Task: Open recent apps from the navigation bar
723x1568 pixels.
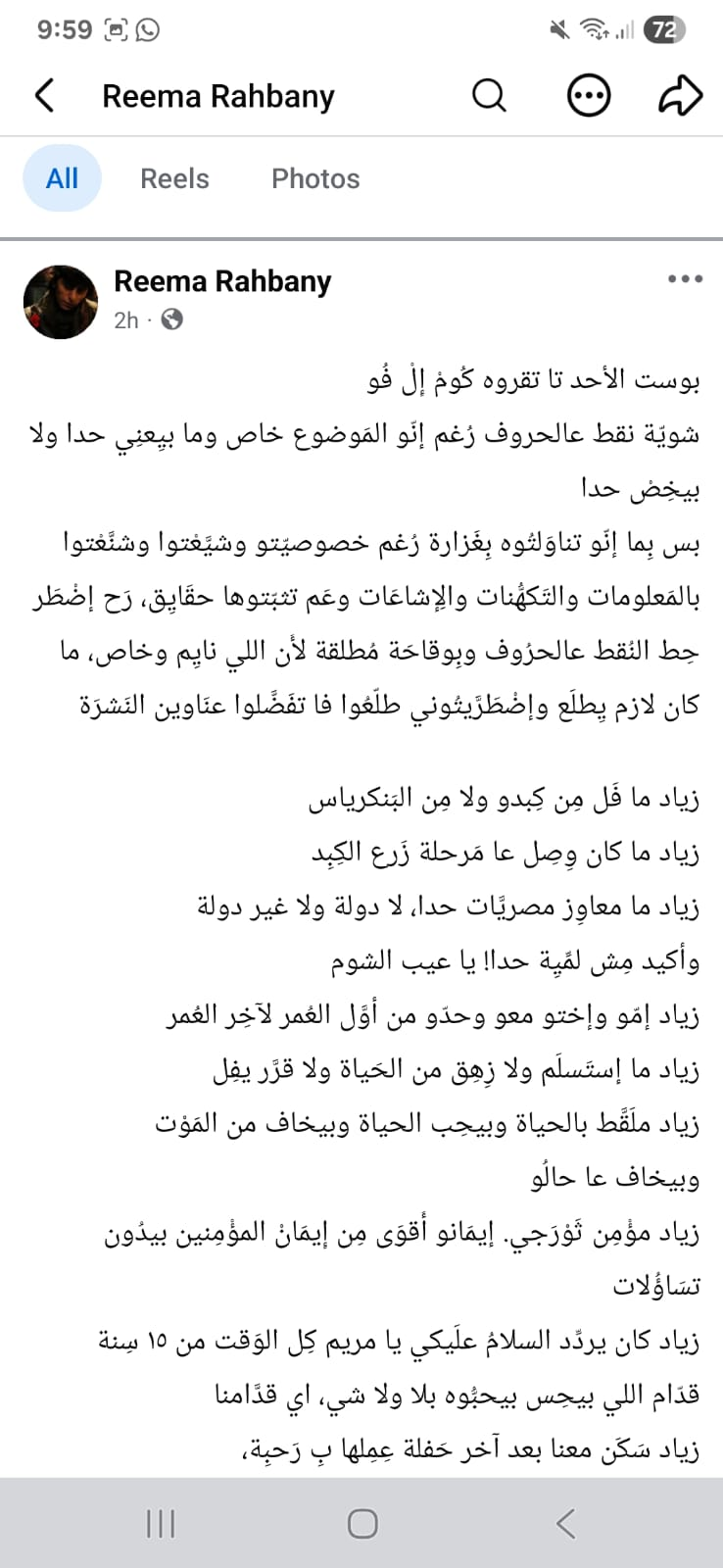Action: pyautogui.click(x=160, y=1523)
